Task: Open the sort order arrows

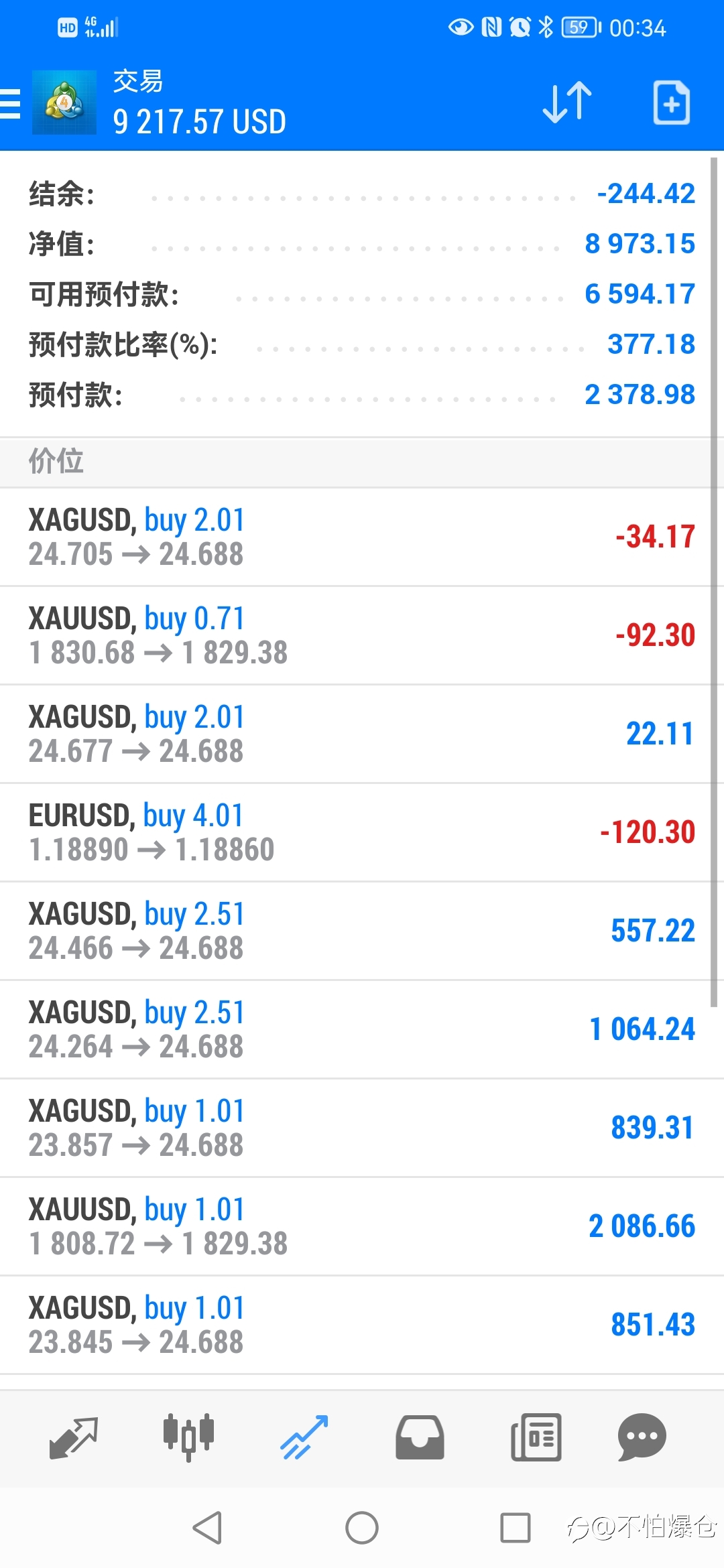Action: pos(567,103)
